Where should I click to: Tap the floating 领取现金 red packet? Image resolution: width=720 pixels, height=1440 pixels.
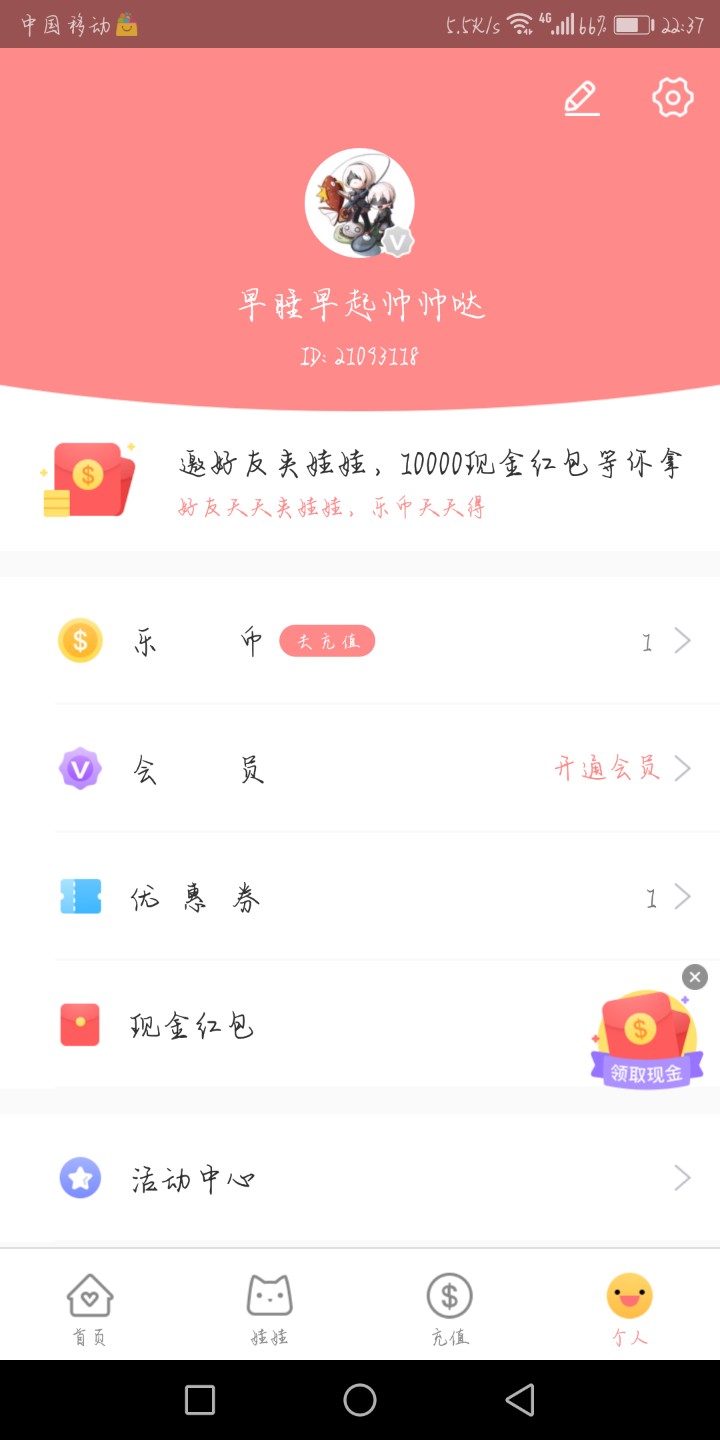click(x=645, y=1041)
